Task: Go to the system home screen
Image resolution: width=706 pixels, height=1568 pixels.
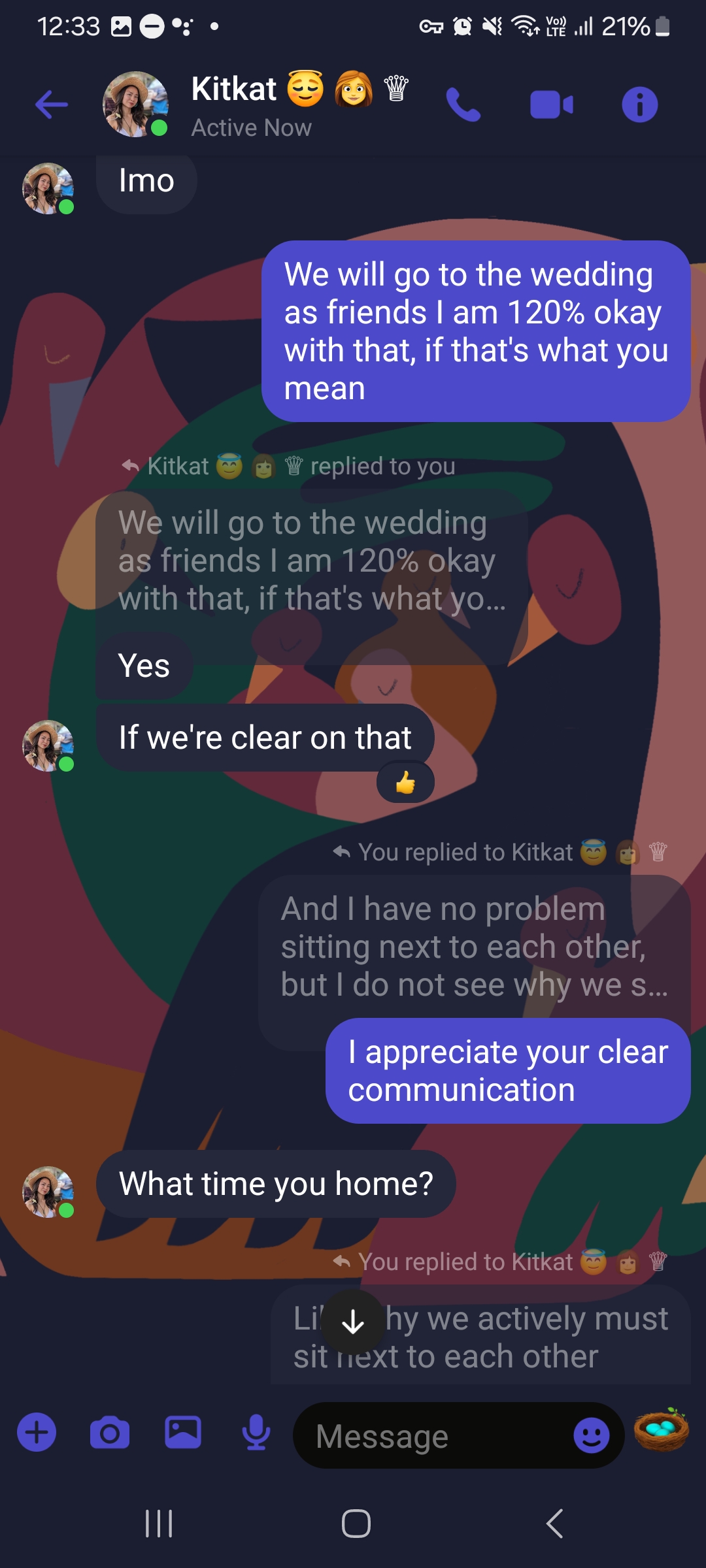Action: (356, 1524)
